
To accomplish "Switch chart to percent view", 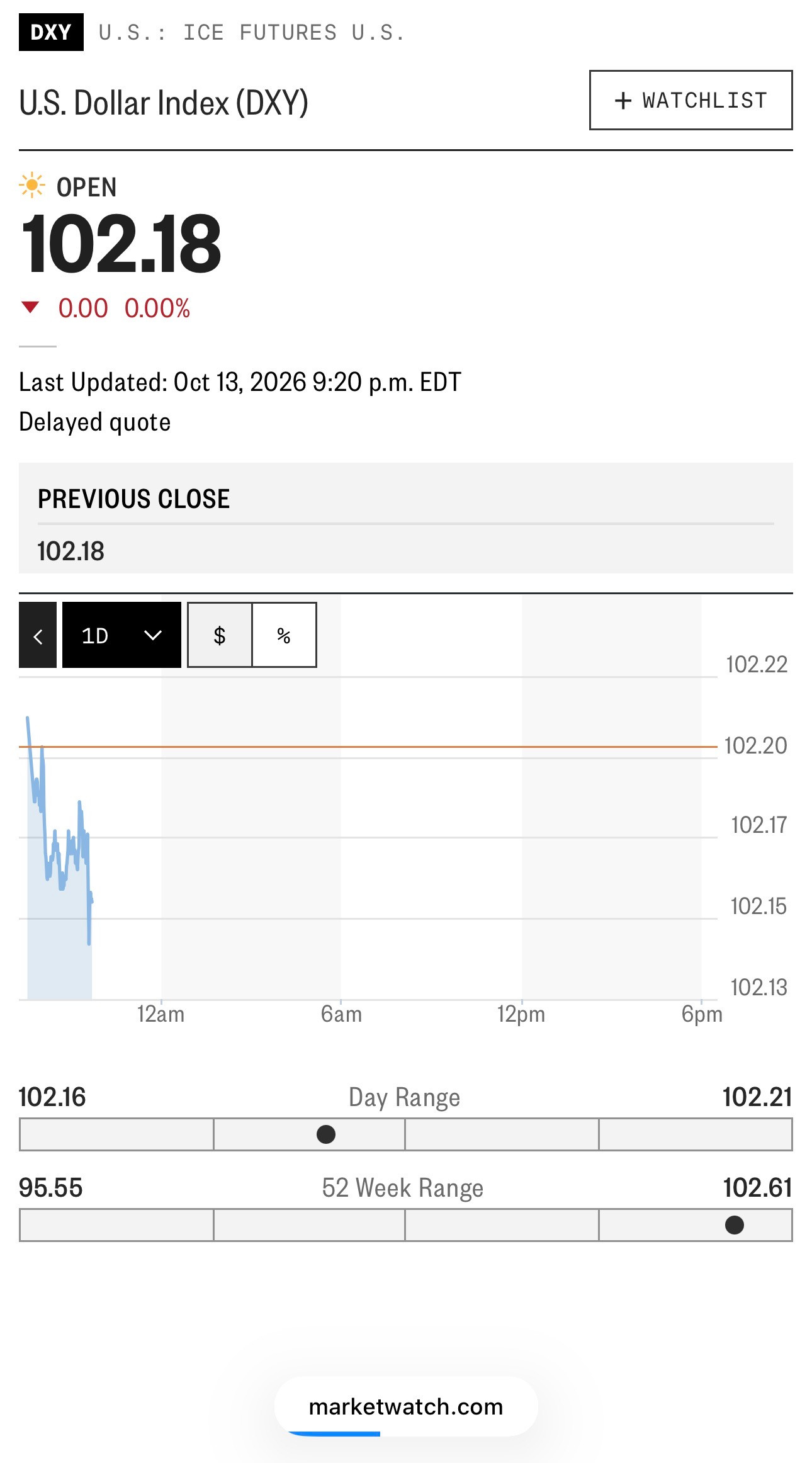I will pos(285,635).
